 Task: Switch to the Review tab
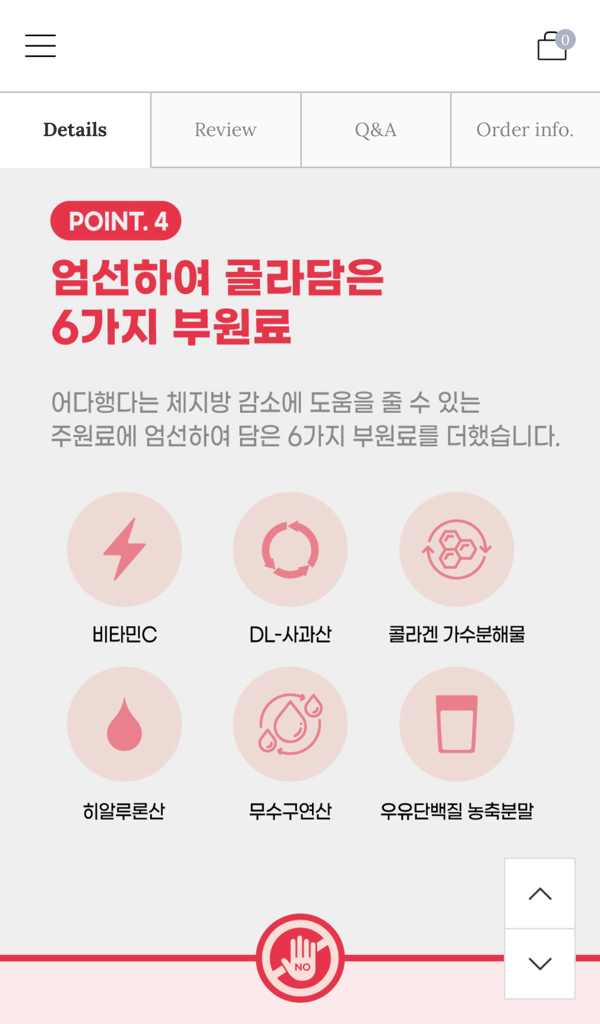pyautogui.click(x=225, y=130)
